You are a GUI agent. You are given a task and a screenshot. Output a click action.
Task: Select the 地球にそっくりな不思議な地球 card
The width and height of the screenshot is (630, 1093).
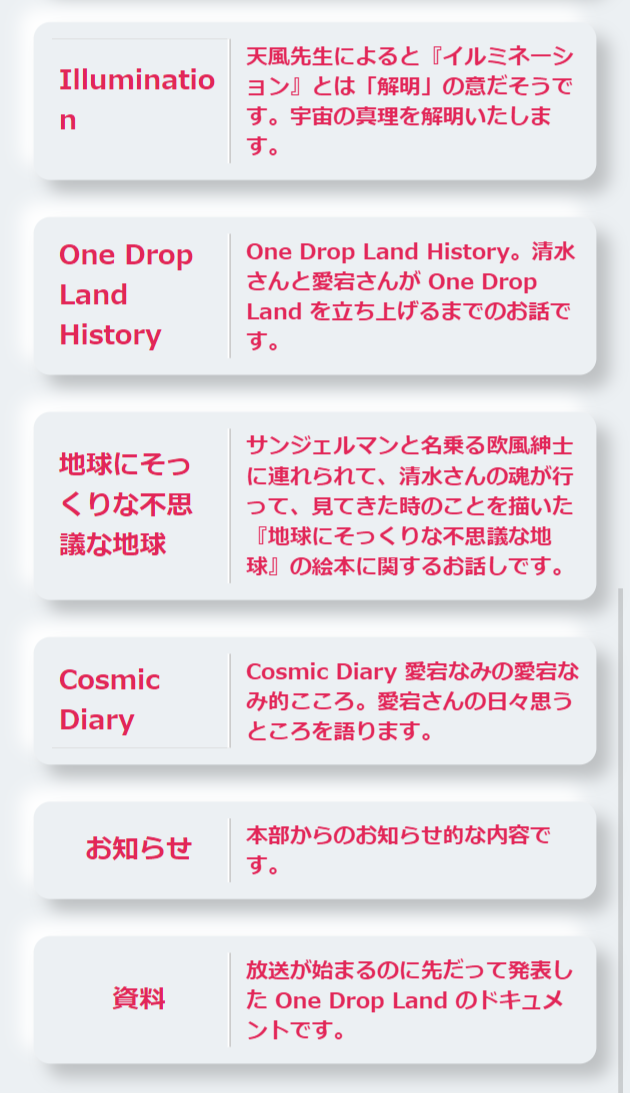coord(315,505)
